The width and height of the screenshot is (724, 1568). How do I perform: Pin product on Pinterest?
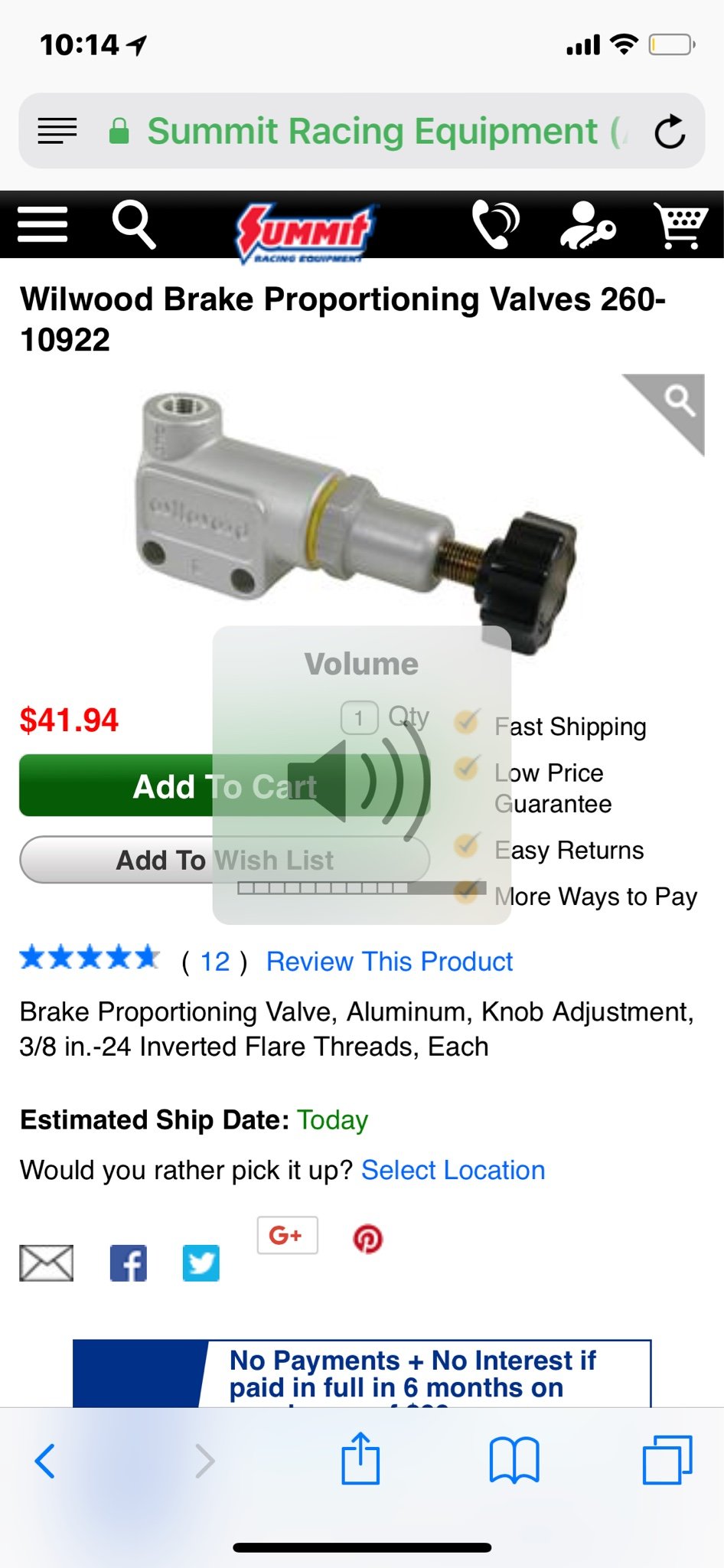point(367,1238)
